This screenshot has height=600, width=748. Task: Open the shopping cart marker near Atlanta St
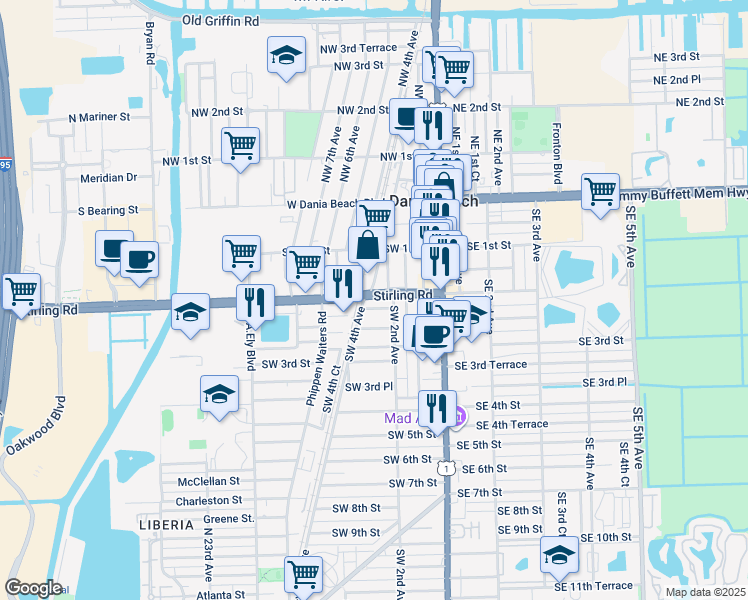pos(303,574)
